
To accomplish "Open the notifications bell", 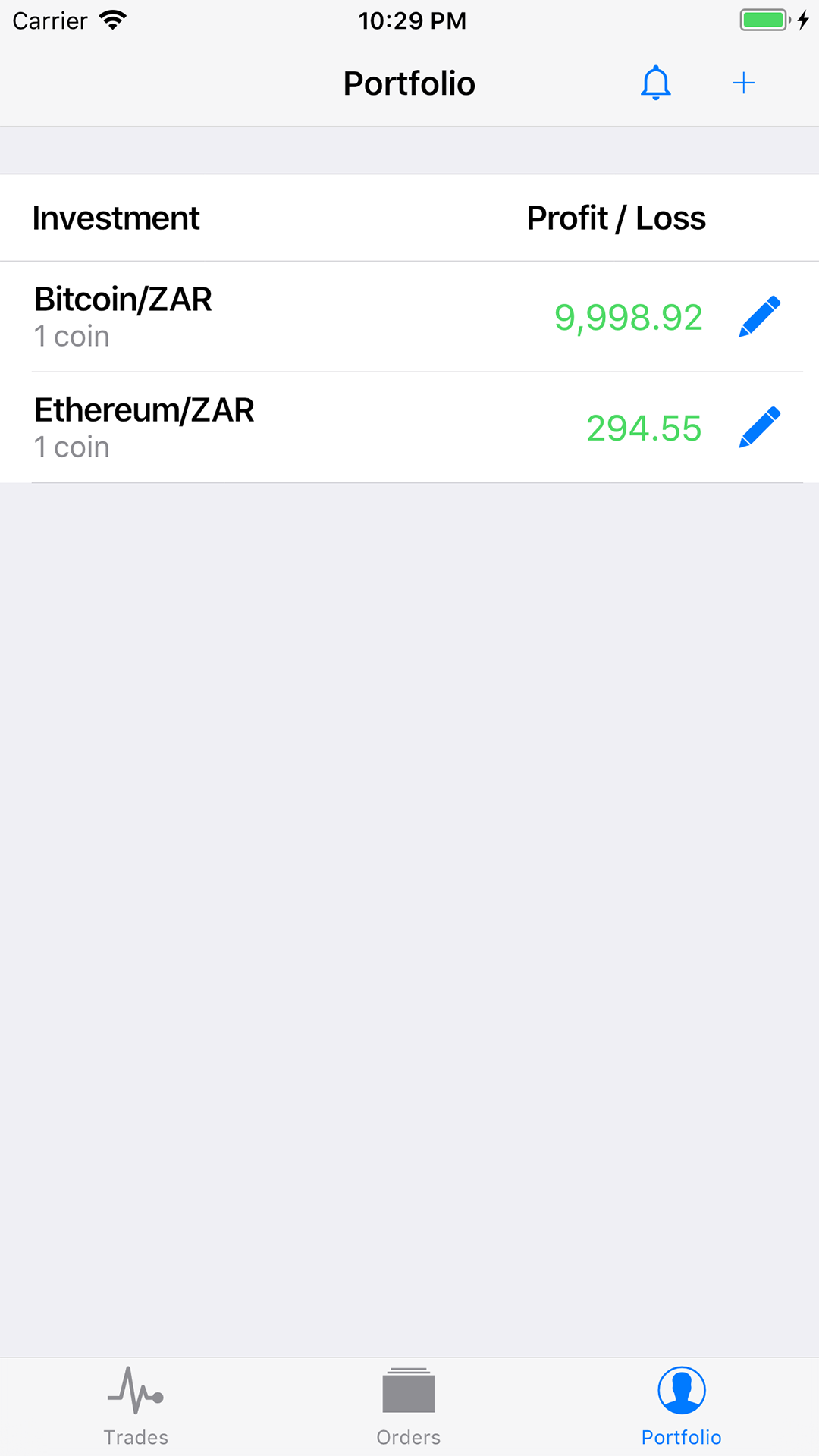I will (x=656, y=83).
